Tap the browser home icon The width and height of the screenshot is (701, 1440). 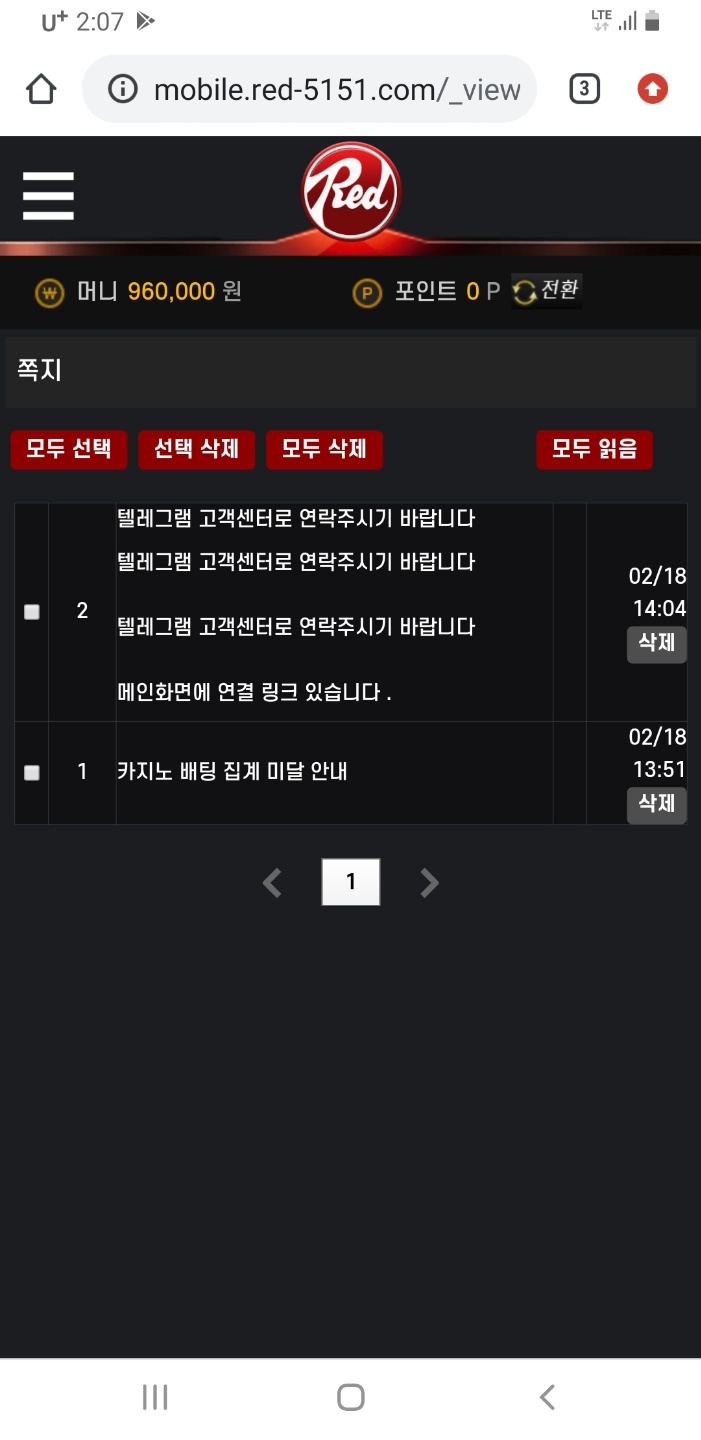(x=41, y=90)
